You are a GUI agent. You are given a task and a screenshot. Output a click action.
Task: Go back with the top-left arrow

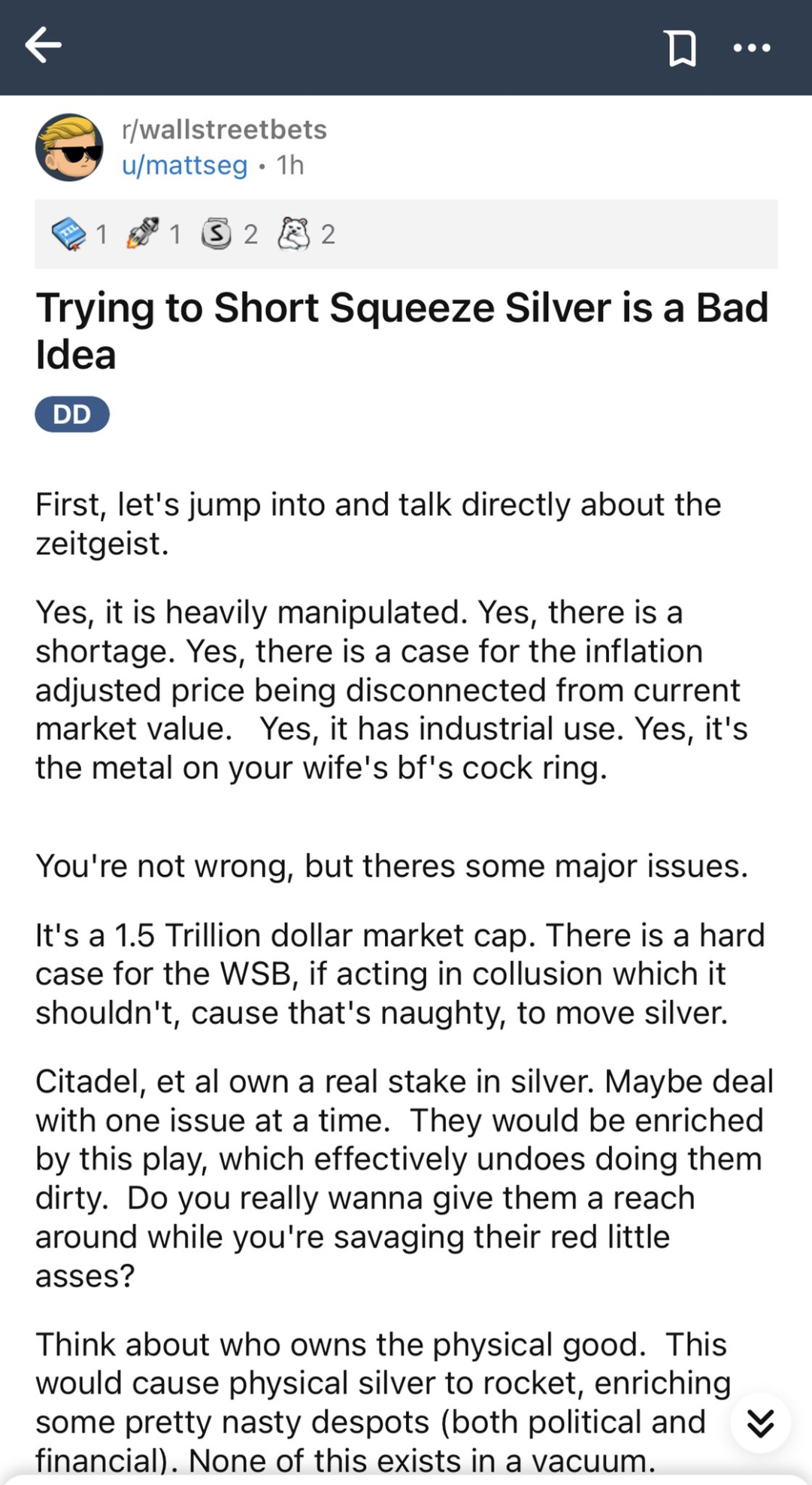coord(43,47)
